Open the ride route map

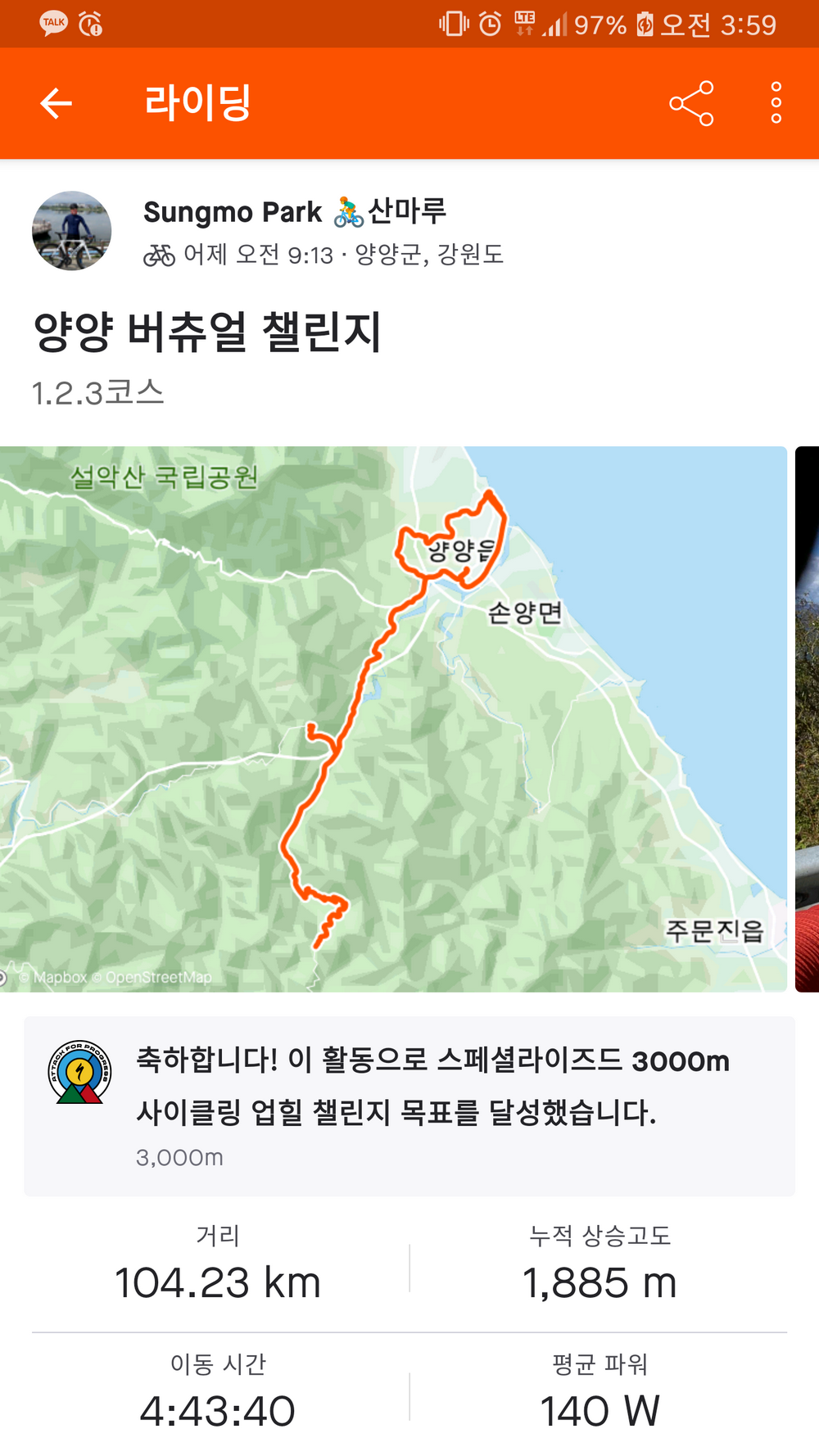point(393,719)
